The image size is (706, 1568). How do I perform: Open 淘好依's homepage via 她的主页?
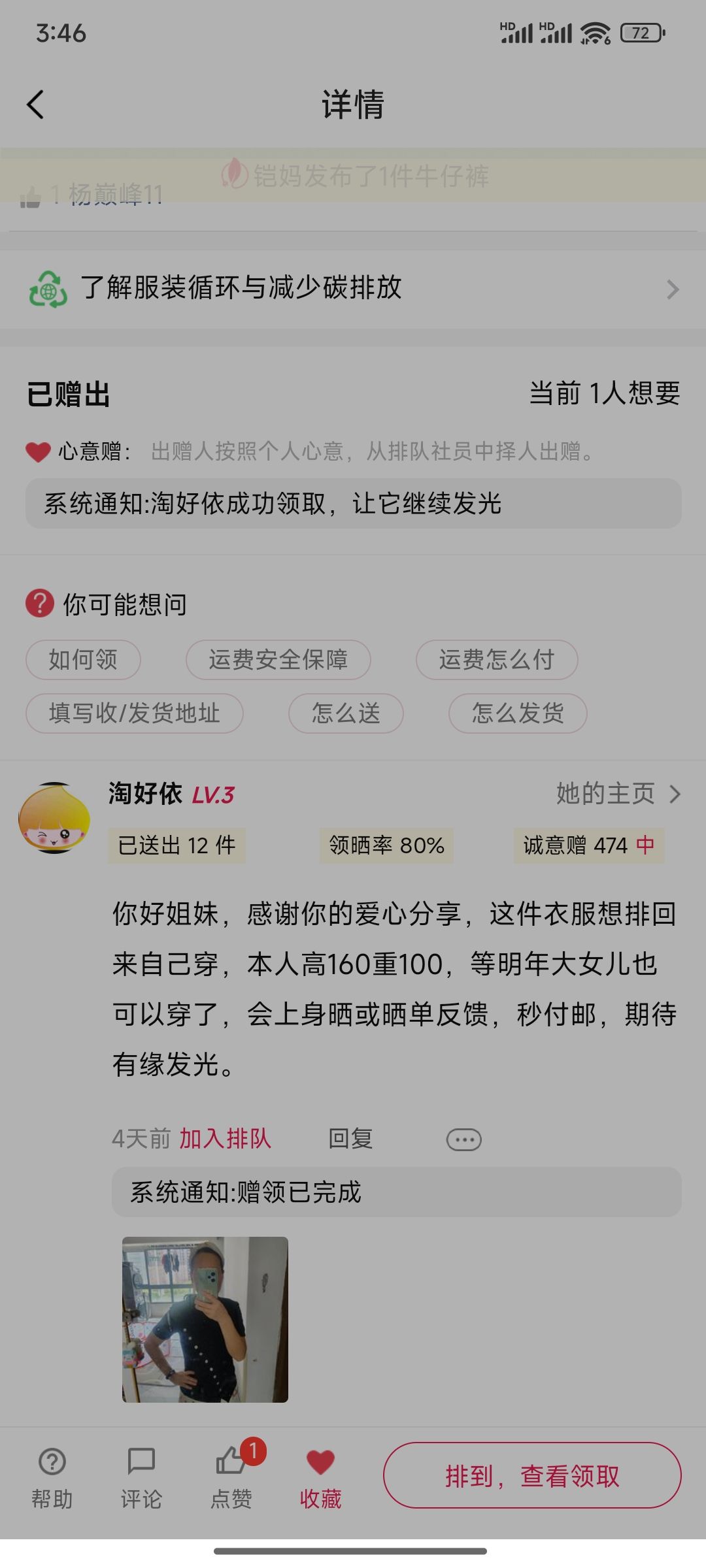[x=617, y=794]
